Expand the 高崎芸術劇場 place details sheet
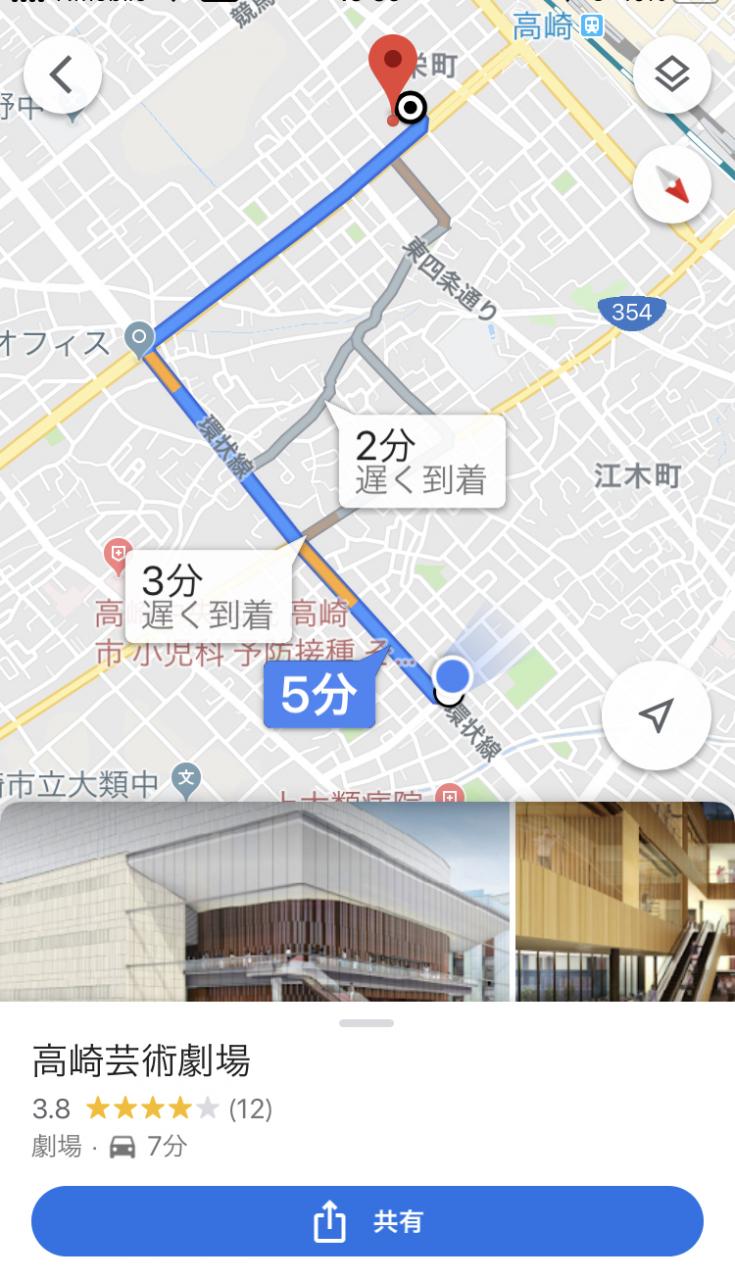This screenshot has width=735, height=1280. click(366, 1024)
